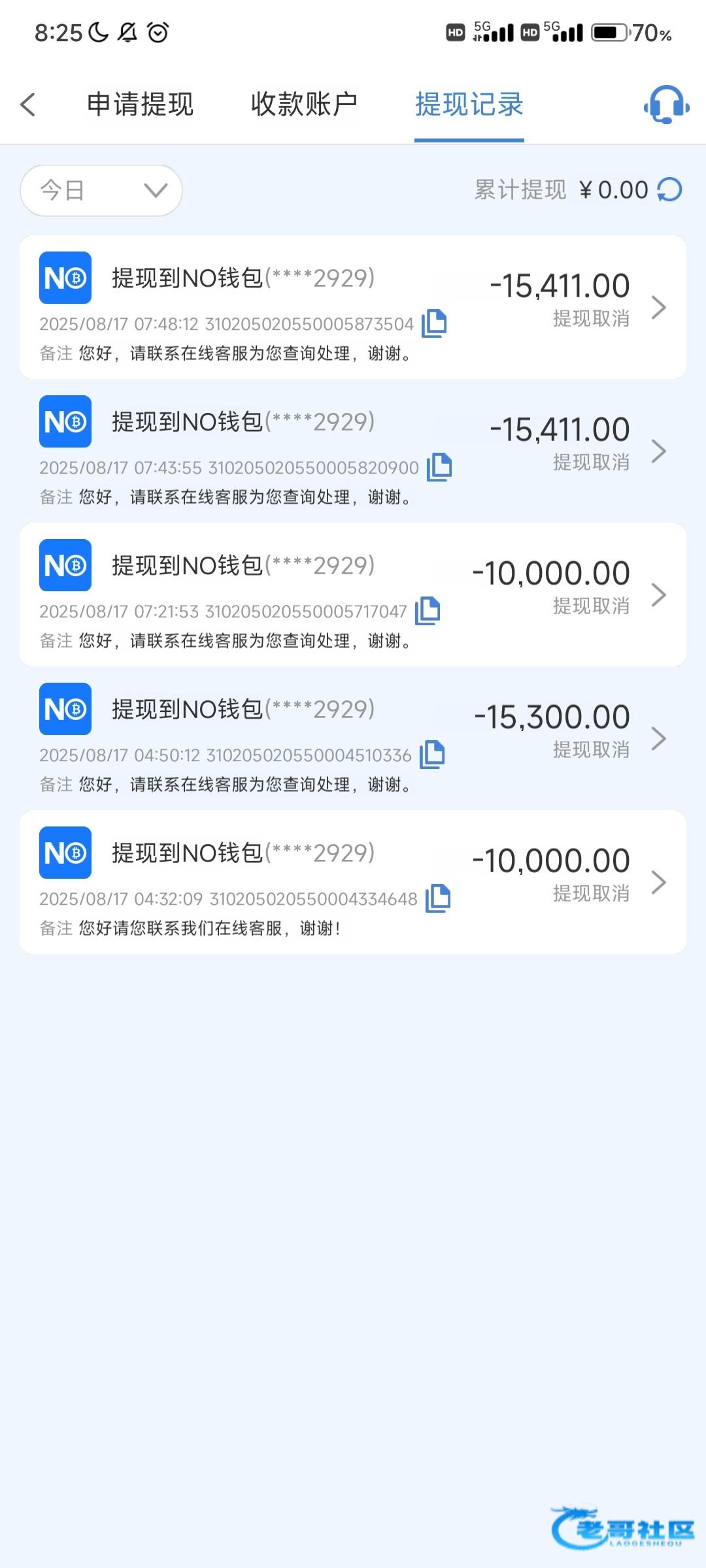The width and height of the screenshot is (706, 1568).
Task: Copy order number ending in 4510336
Action: coord(432,755)
